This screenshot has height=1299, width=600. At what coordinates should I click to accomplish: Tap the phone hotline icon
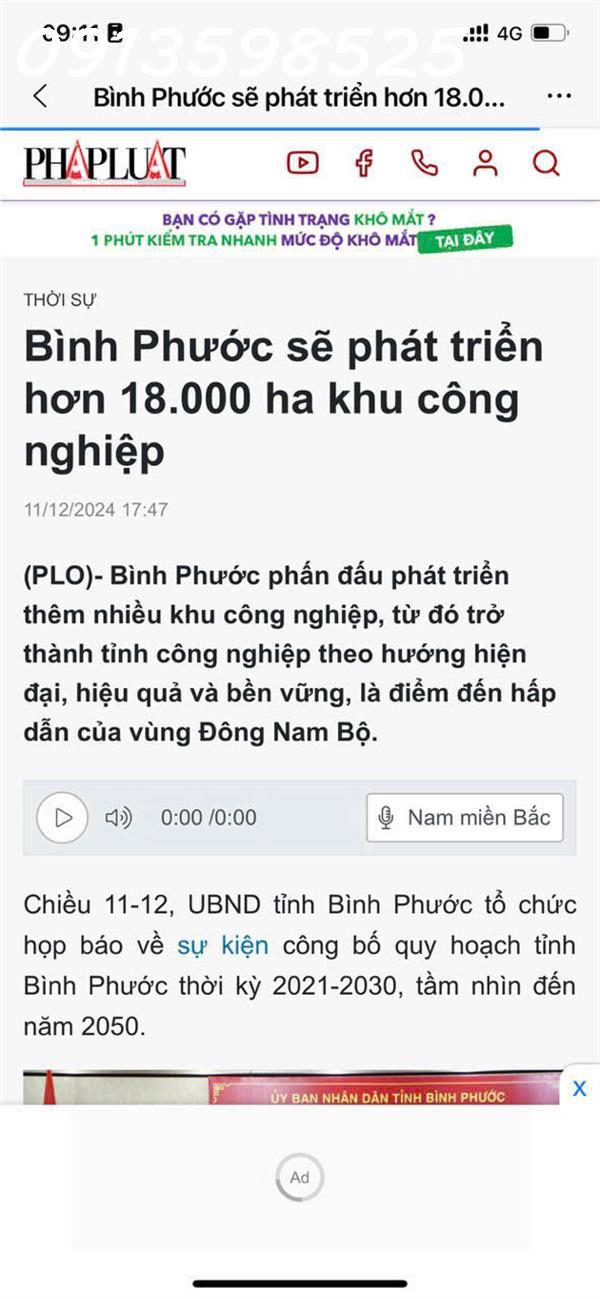point(425,163)
